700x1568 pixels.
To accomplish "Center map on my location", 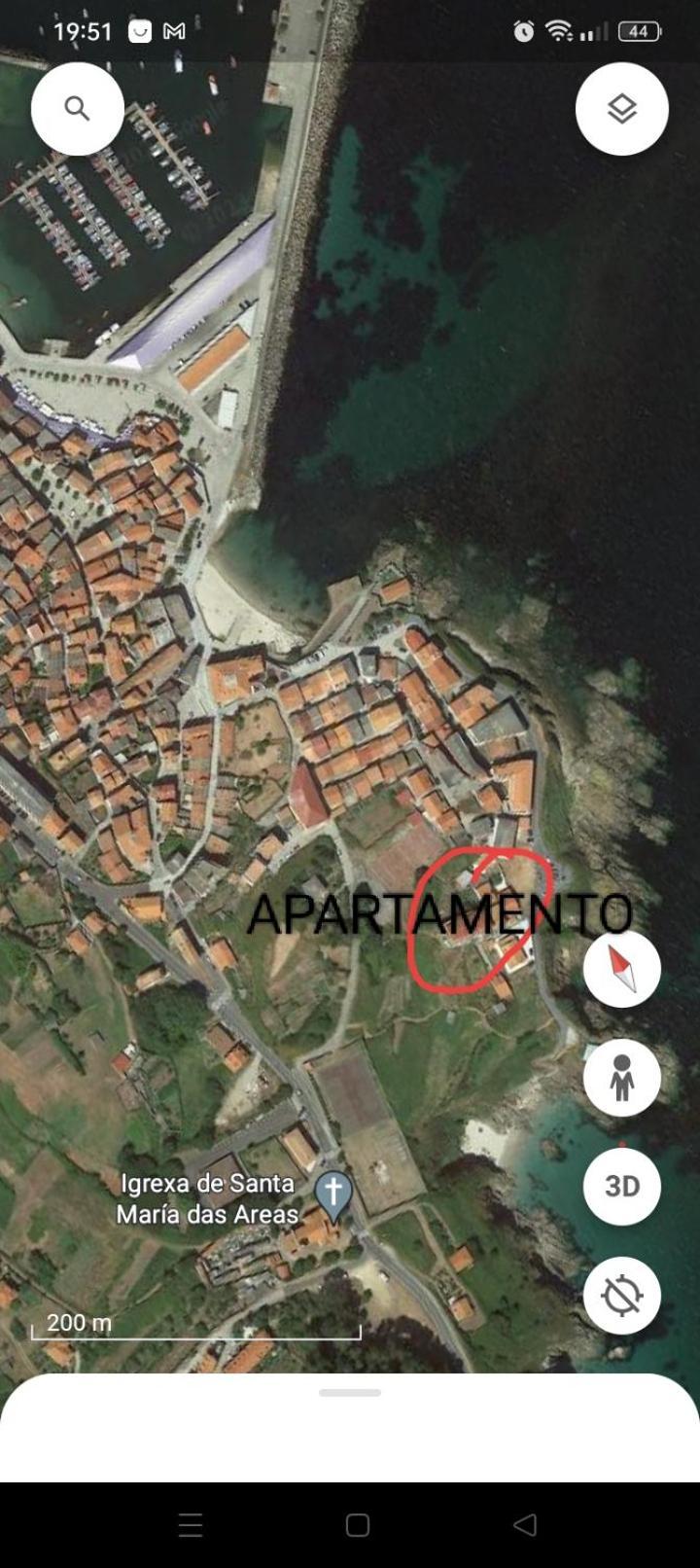I will 621,1296.
